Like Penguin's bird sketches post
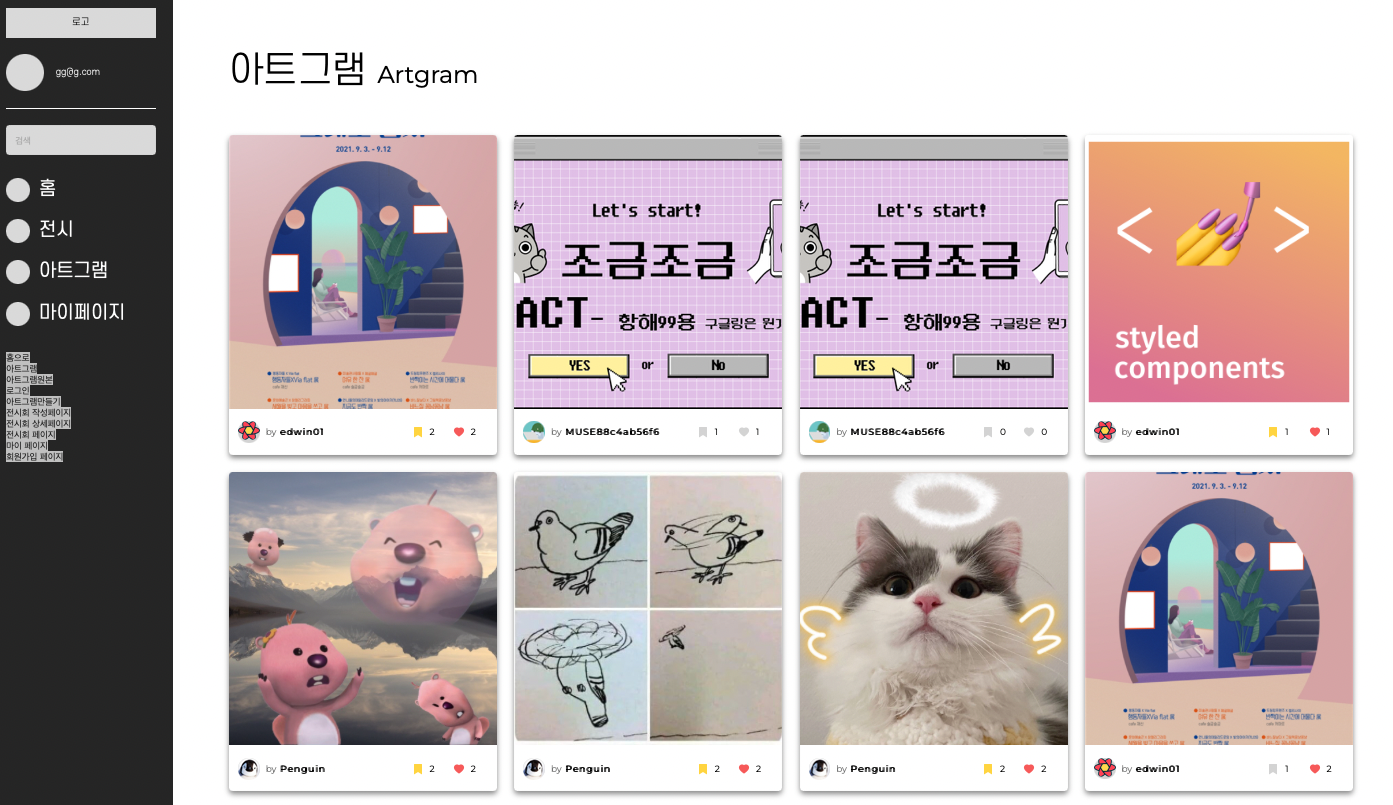This screenshot has width=1393, height=805. click(x=744, y=769)
